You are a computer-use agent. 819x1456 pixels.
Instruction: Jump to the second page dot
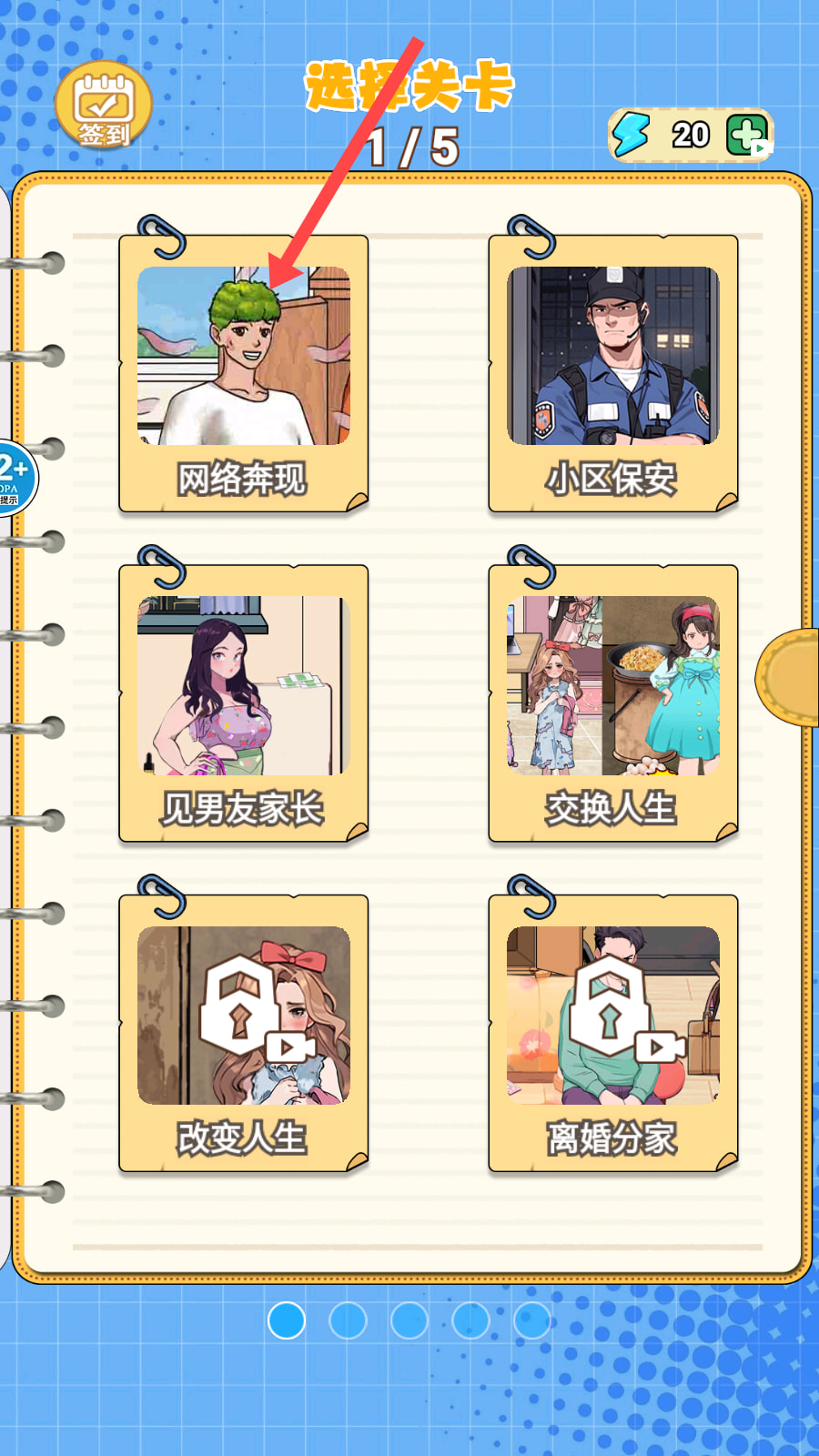348,1320
